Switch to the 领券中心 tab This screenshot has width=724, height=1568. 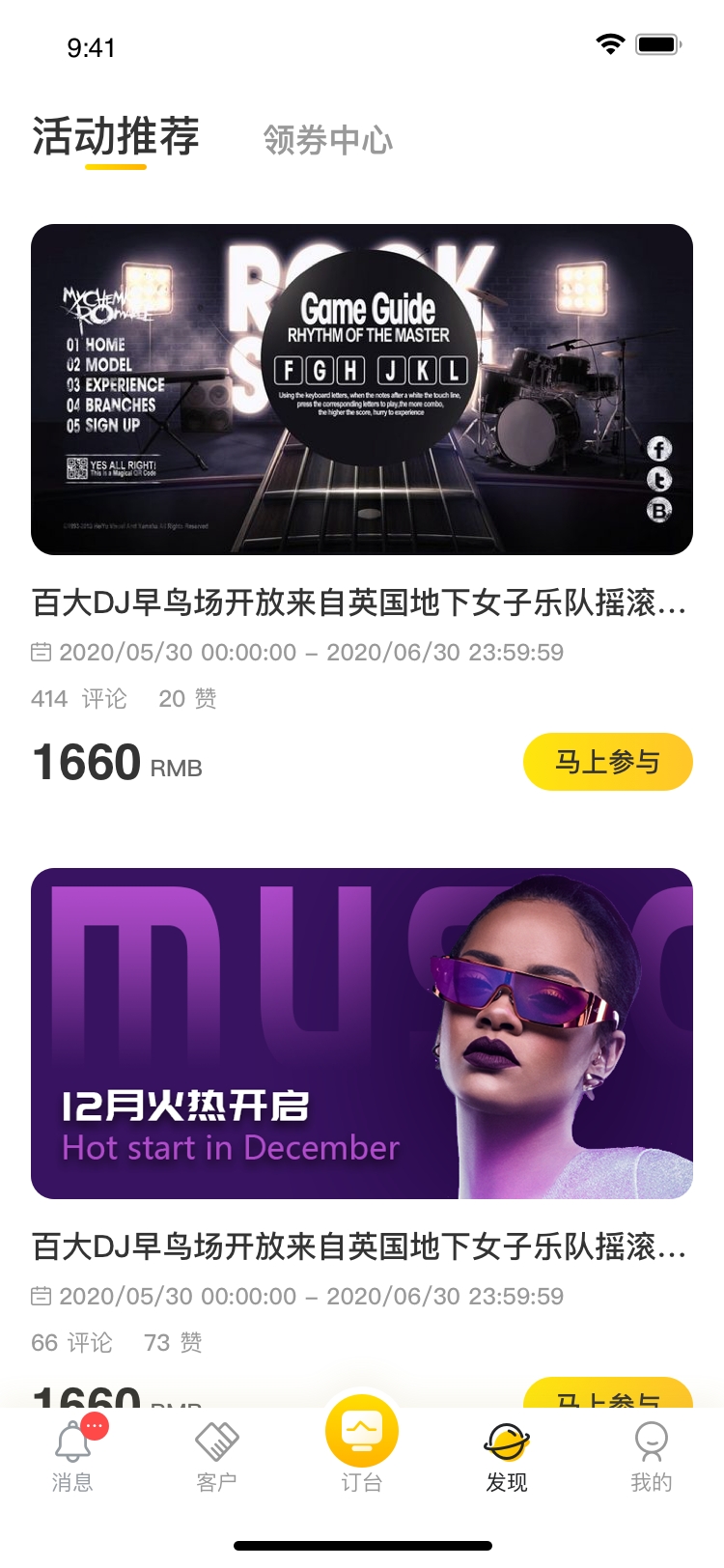click(328, 141)
